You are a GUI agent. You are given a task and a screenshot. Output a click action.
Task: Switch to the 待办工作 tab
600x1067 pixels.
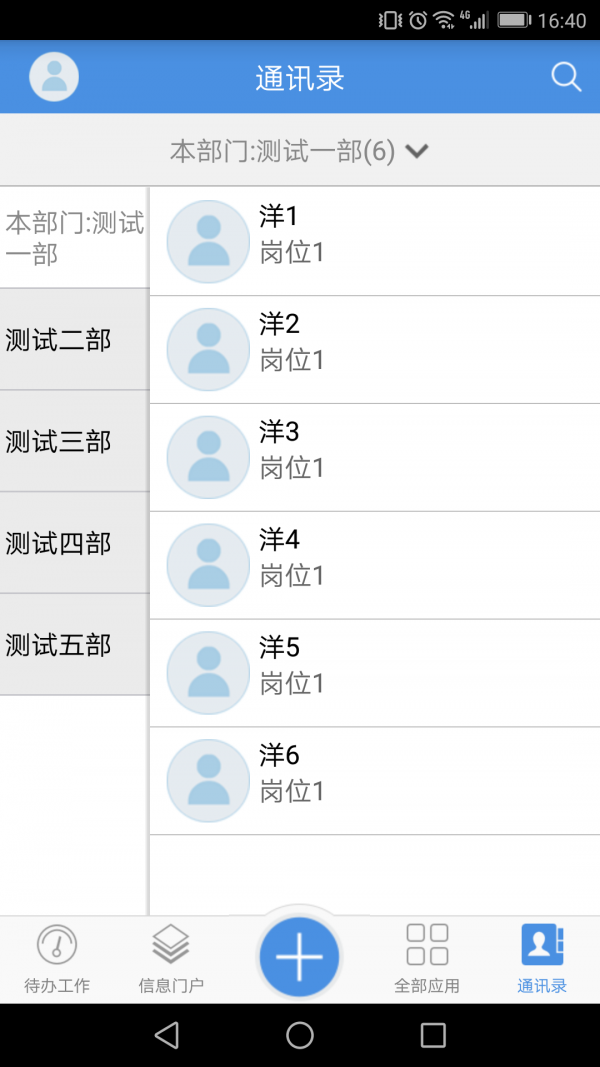click(x=57, y=959)
